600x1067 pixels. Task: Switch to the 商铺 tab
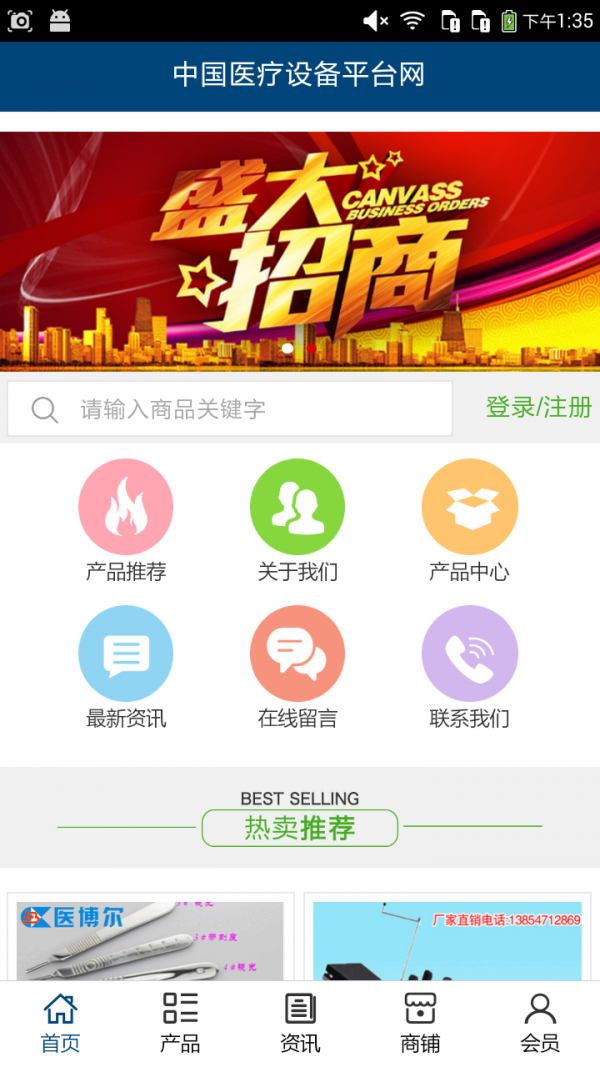tap(420, 1023)
